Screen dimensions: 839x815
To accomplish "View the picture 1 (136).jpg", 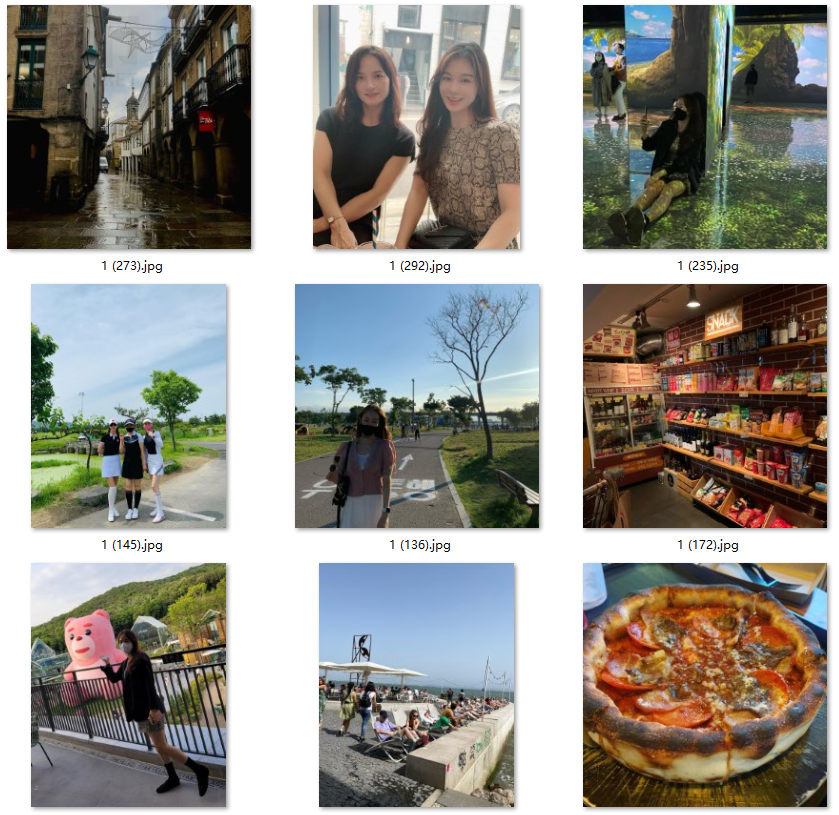I will pyautogui.click(x=417, y=406).
